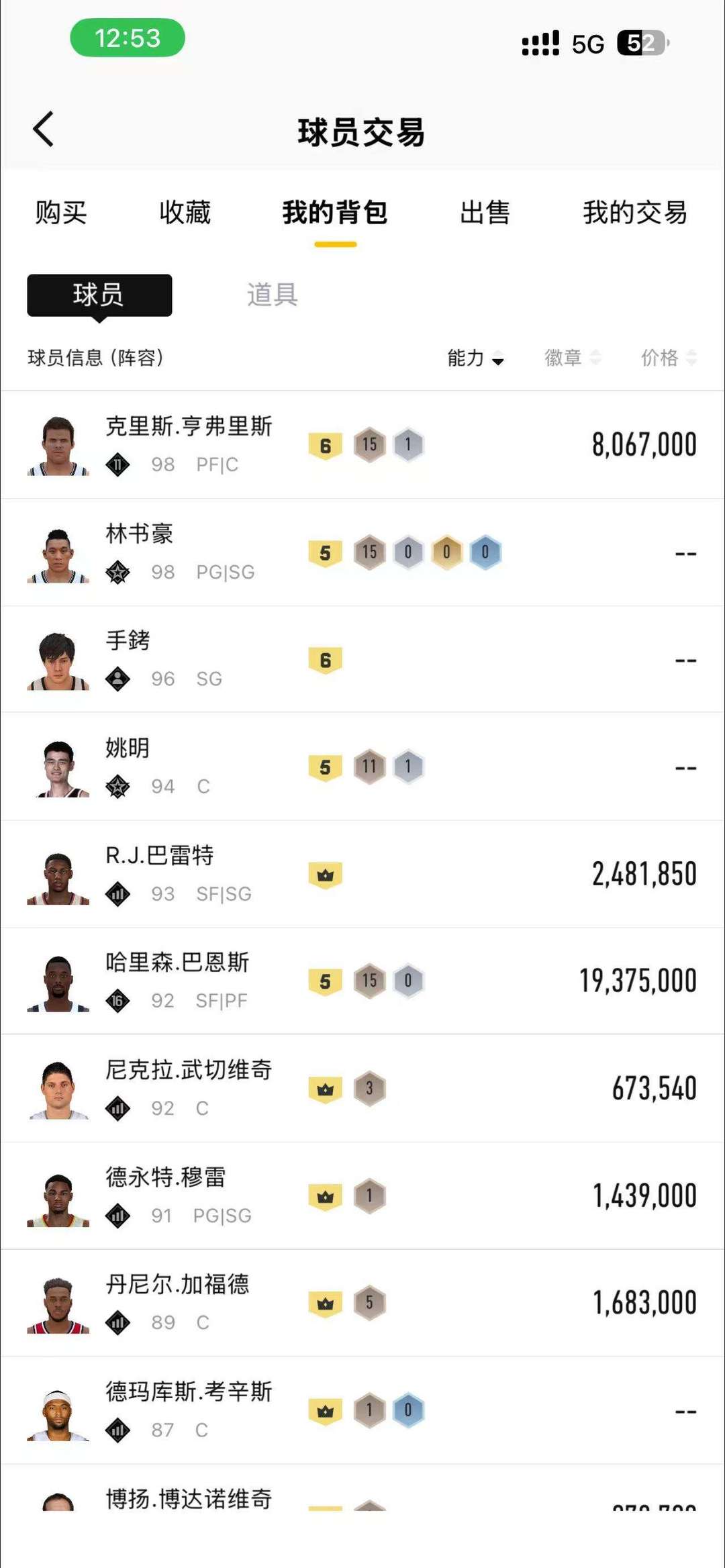Switch to the 我的交易 tab
Screen dimensions: 725x1568
[x=634, y=213]
